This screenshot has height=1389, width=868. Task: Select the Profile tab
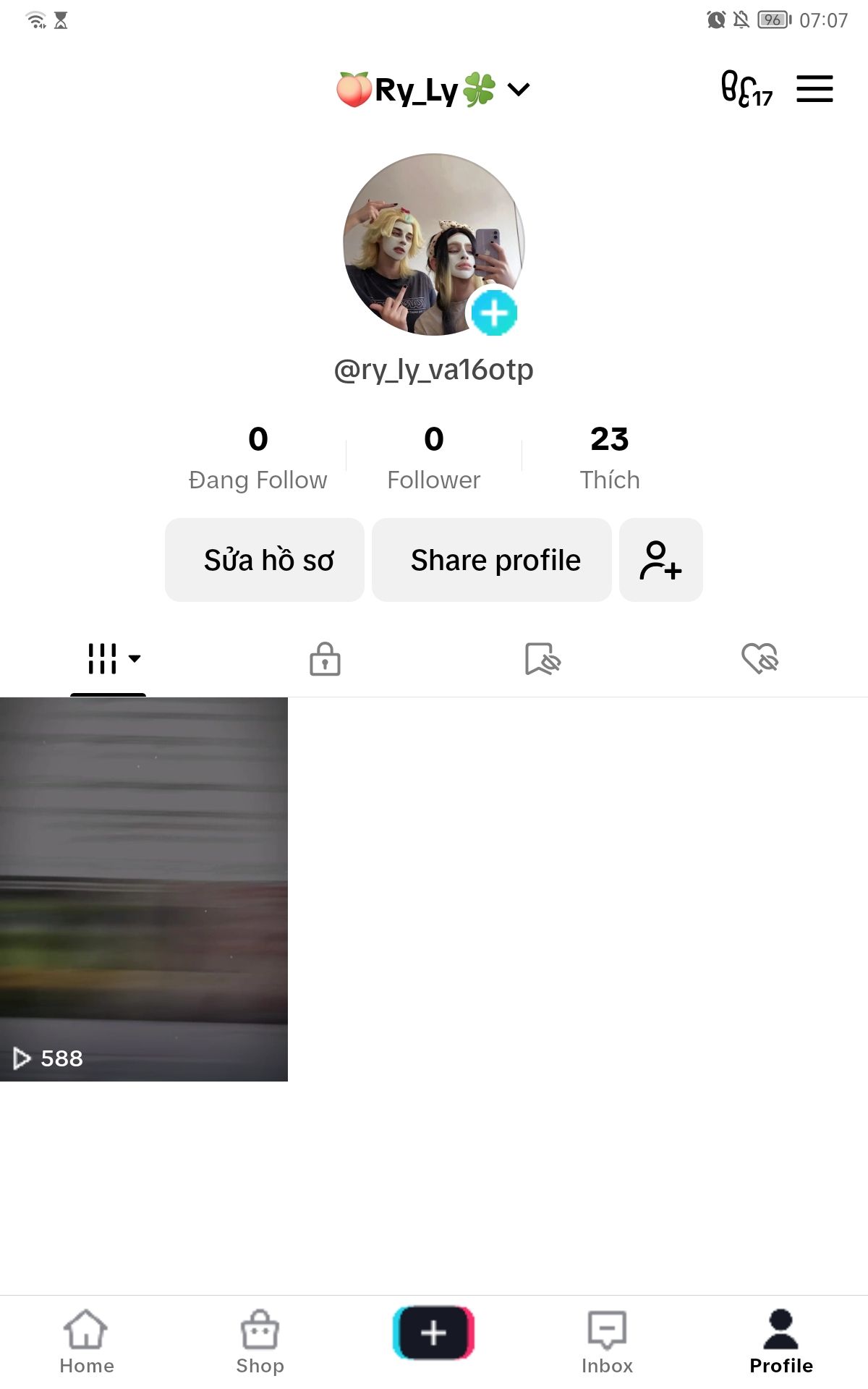tap(781, 1342)
